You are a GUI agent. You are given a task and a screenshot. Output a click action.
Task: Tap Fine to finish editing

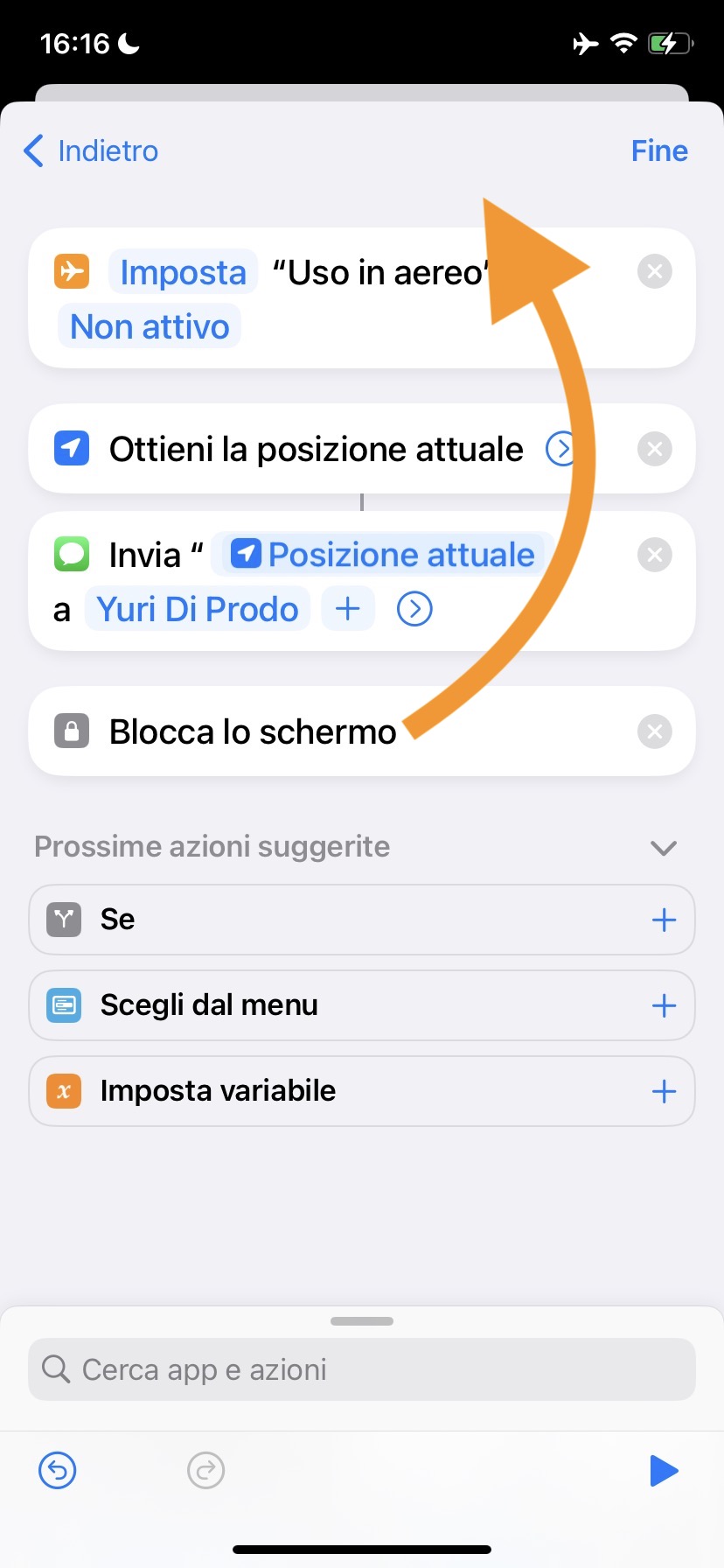(658, 150)
